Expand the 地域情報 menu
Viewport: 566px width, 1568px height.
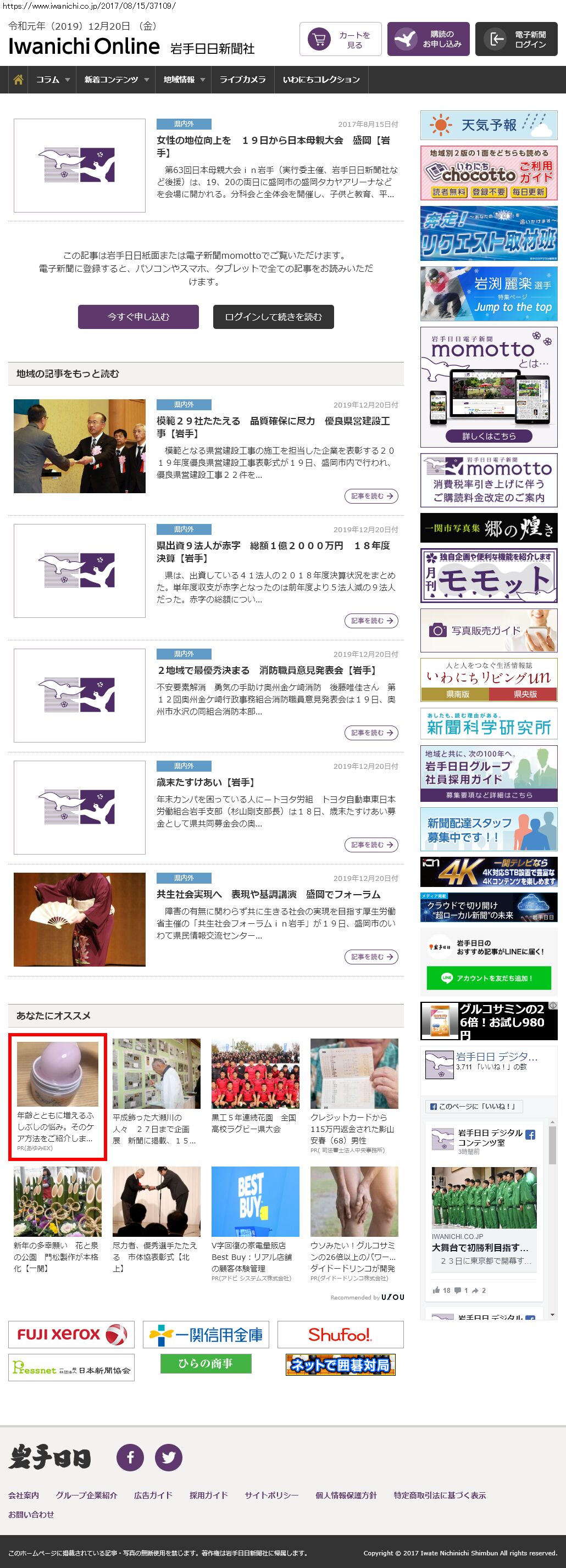[x=184, y=80]
